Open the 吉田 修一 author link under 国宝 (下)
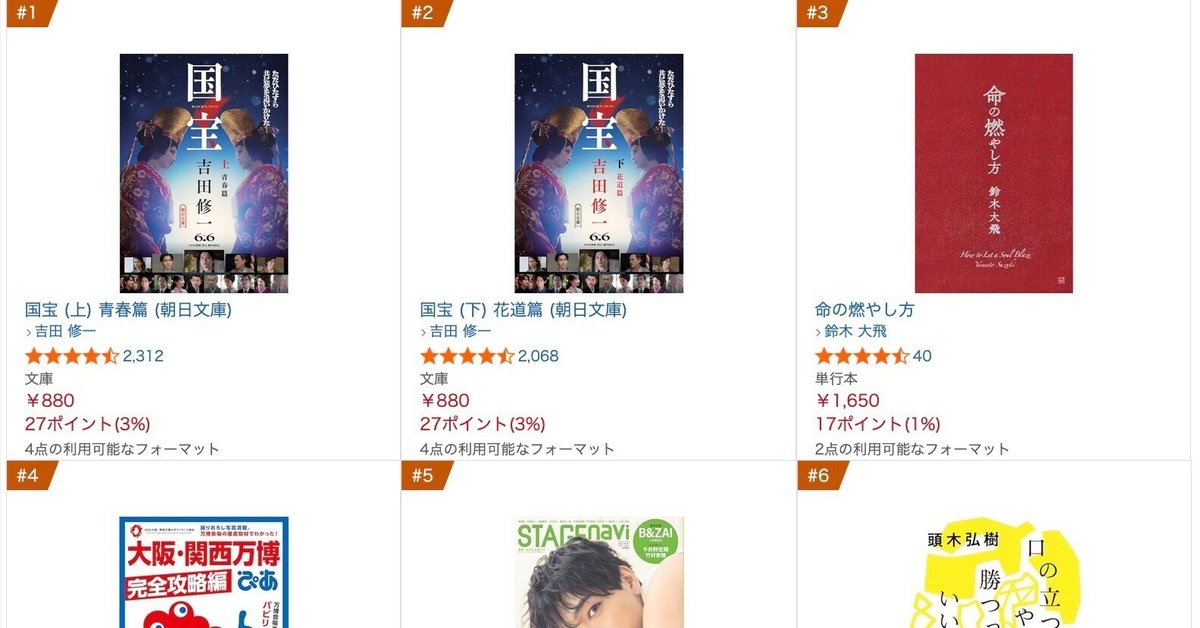1200x628 pixels. [x=460, y=332]
